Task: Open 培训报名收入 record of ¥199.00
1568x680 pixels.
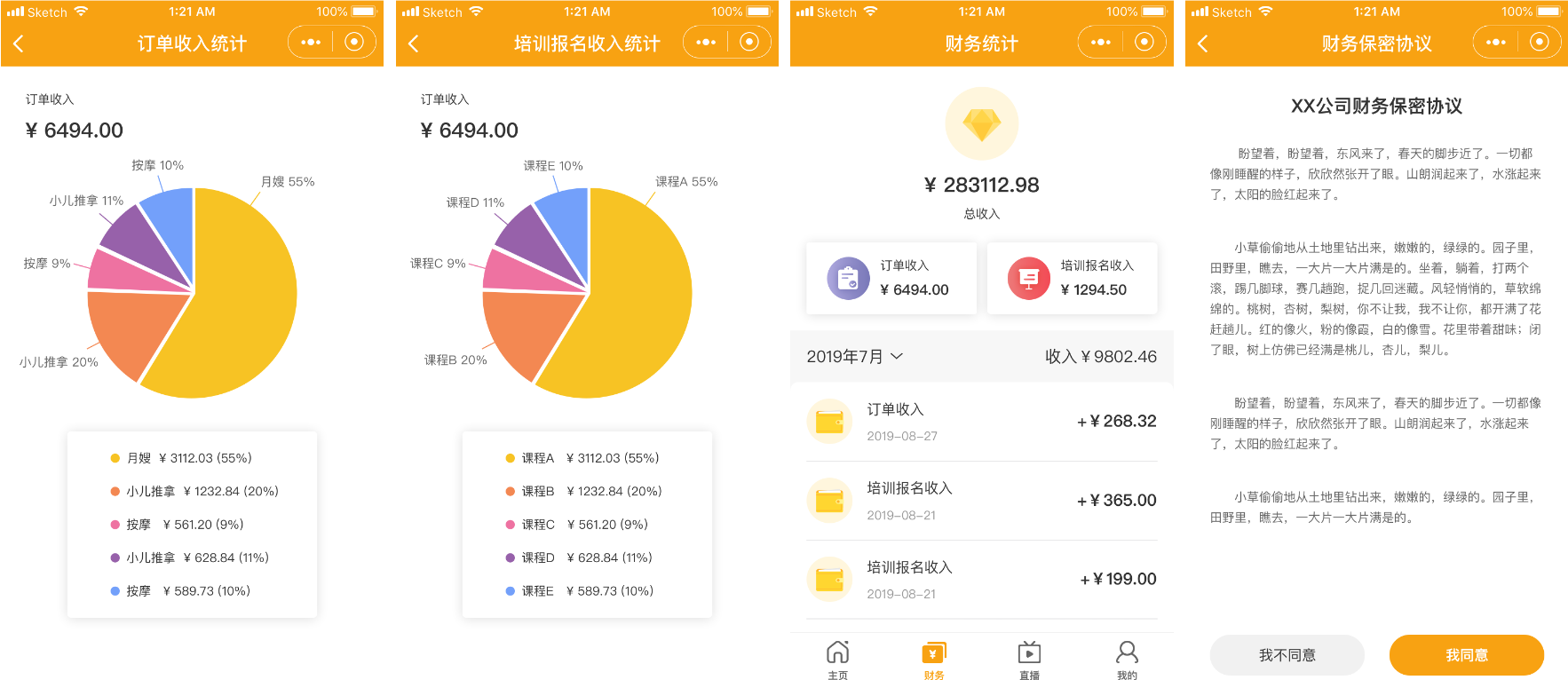Action: pos(981,580)
